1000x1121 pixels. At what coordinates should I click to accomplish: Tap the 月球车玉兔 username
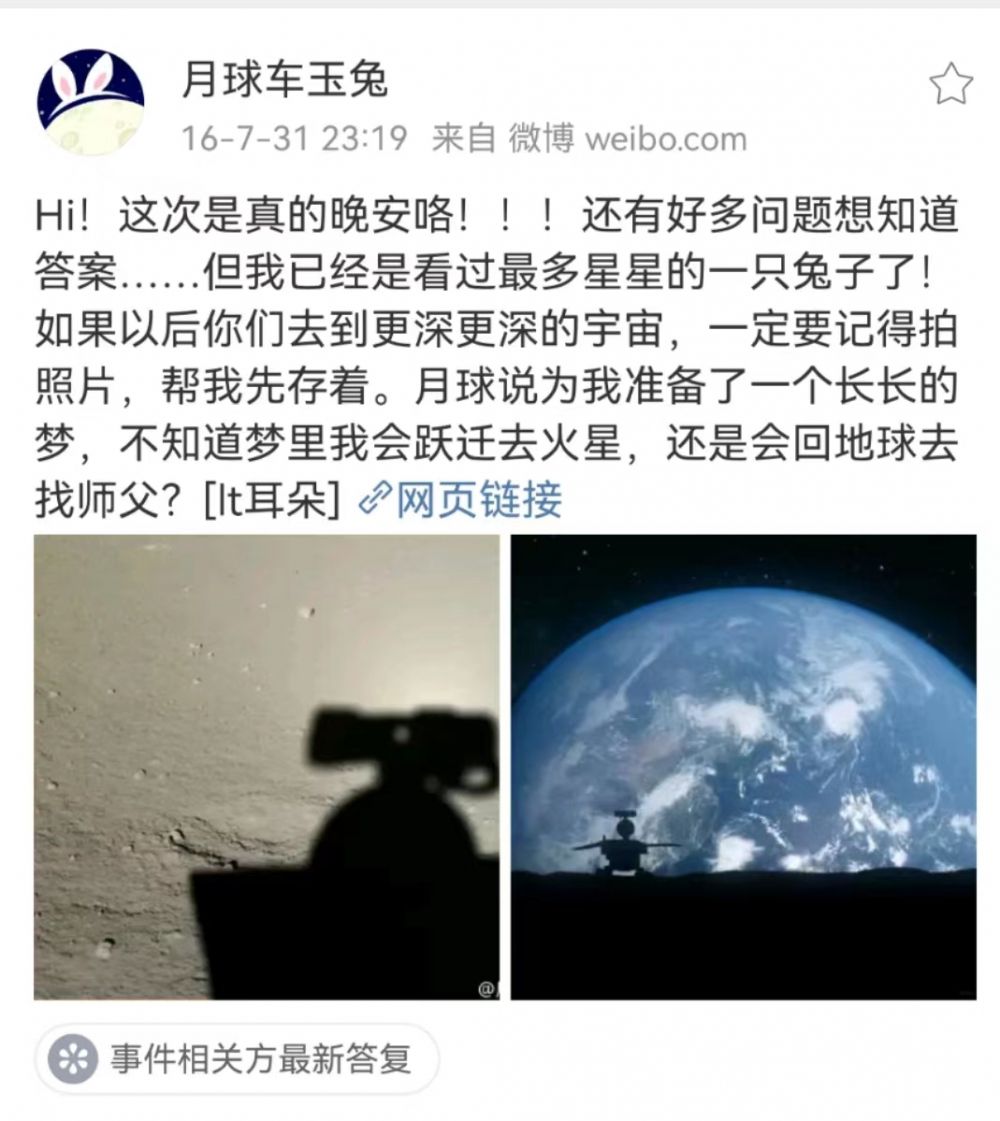pyautogui.click(x=284, y=79)
